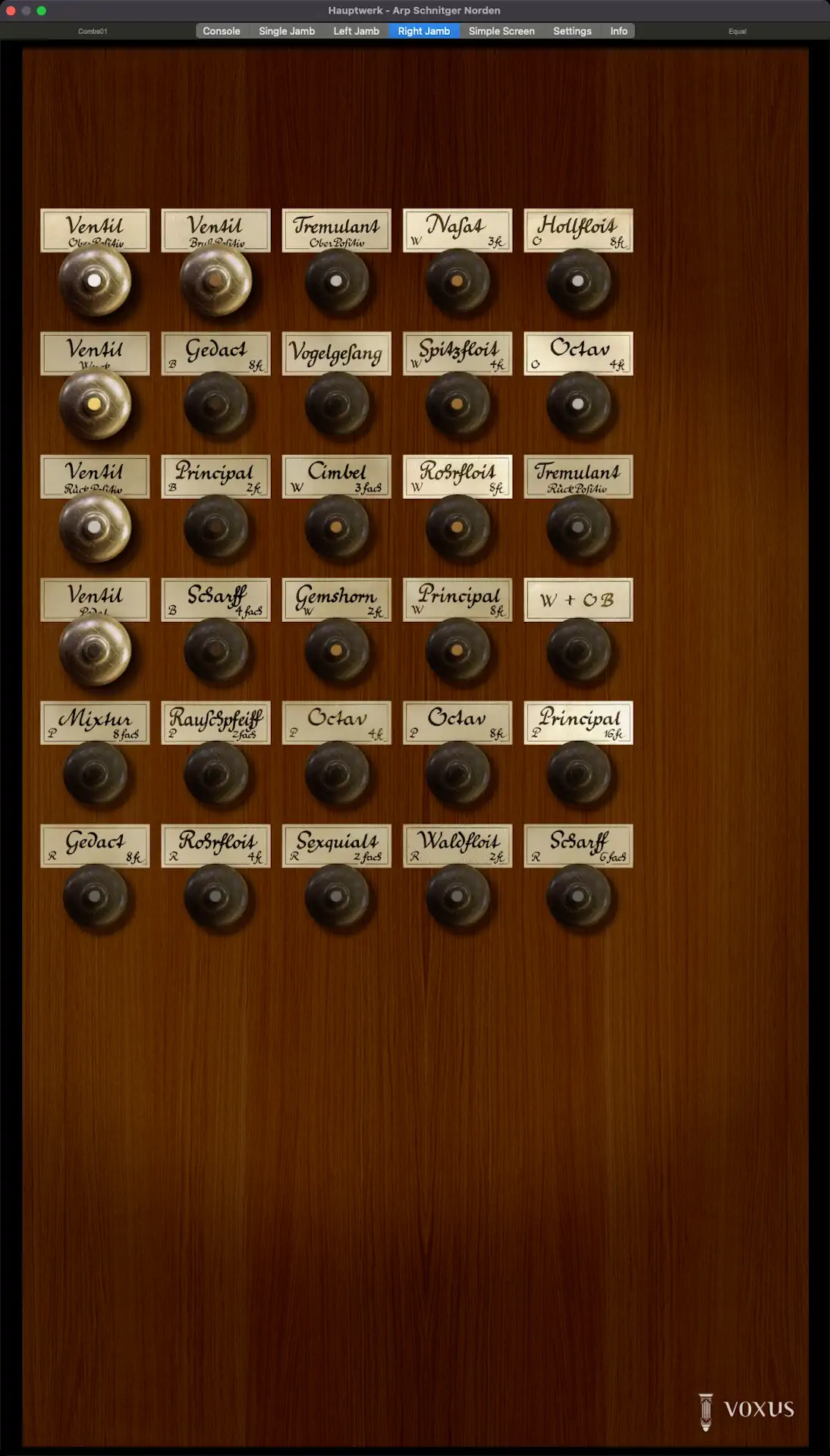Pull the Nasat 3 ft stop
830x1456 pixels.
tap(457, 281)
